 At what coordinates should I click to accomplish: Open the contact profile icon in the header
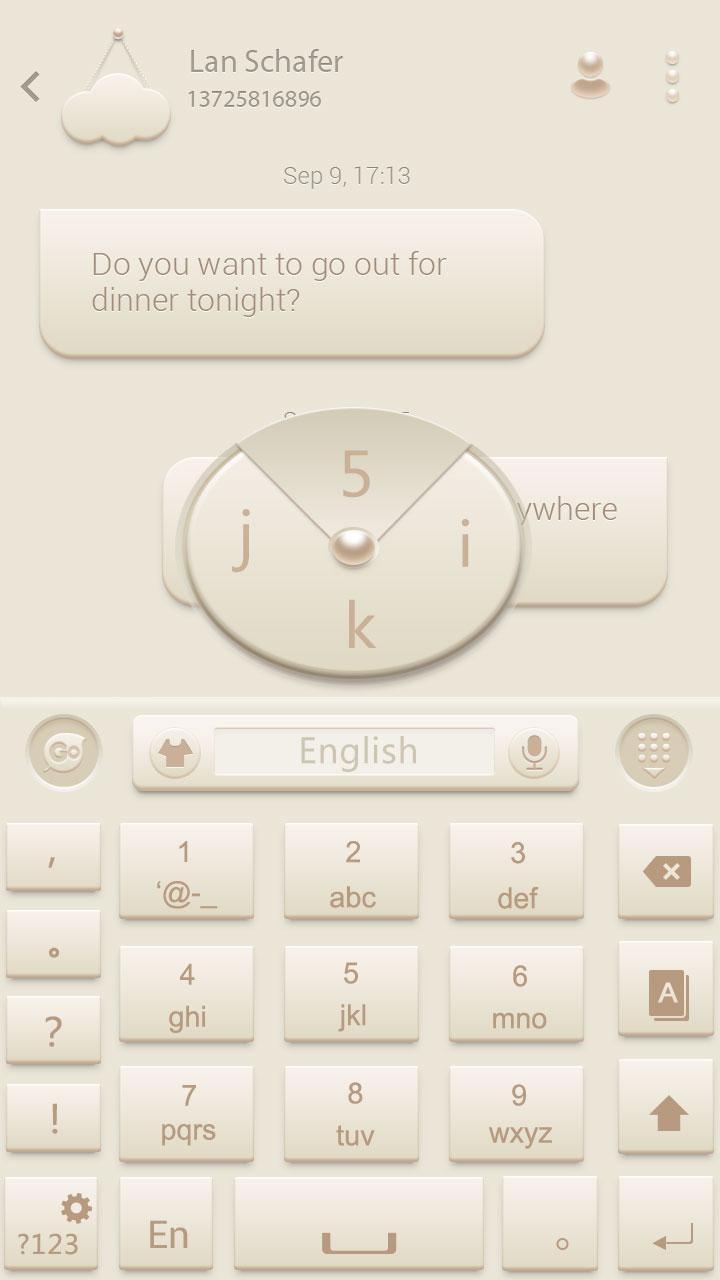tap(592, 78)
